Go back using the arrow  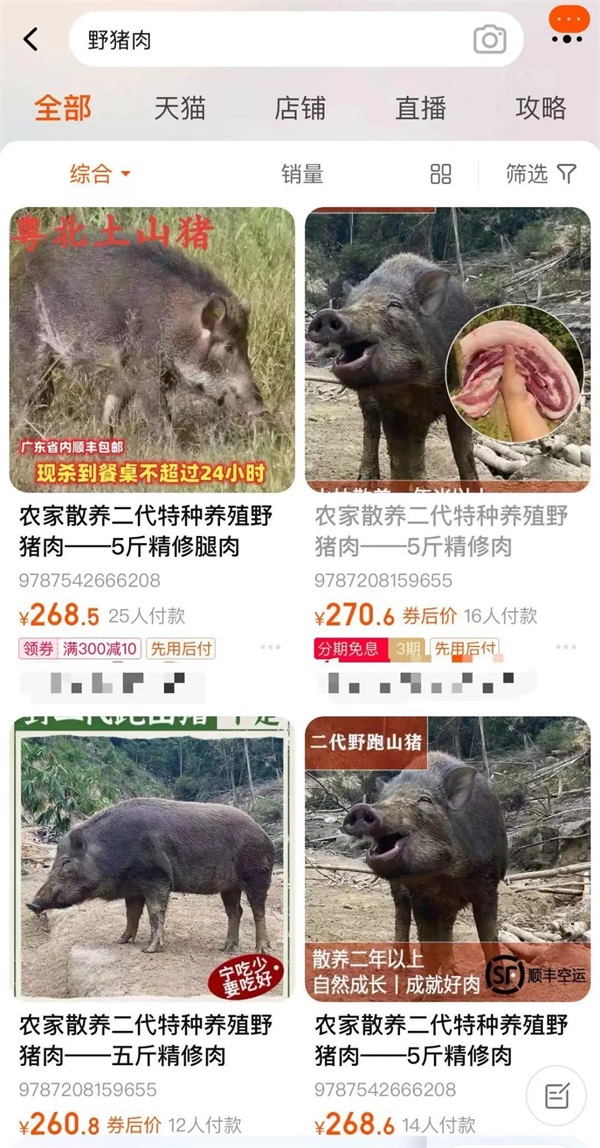point(31,40)
